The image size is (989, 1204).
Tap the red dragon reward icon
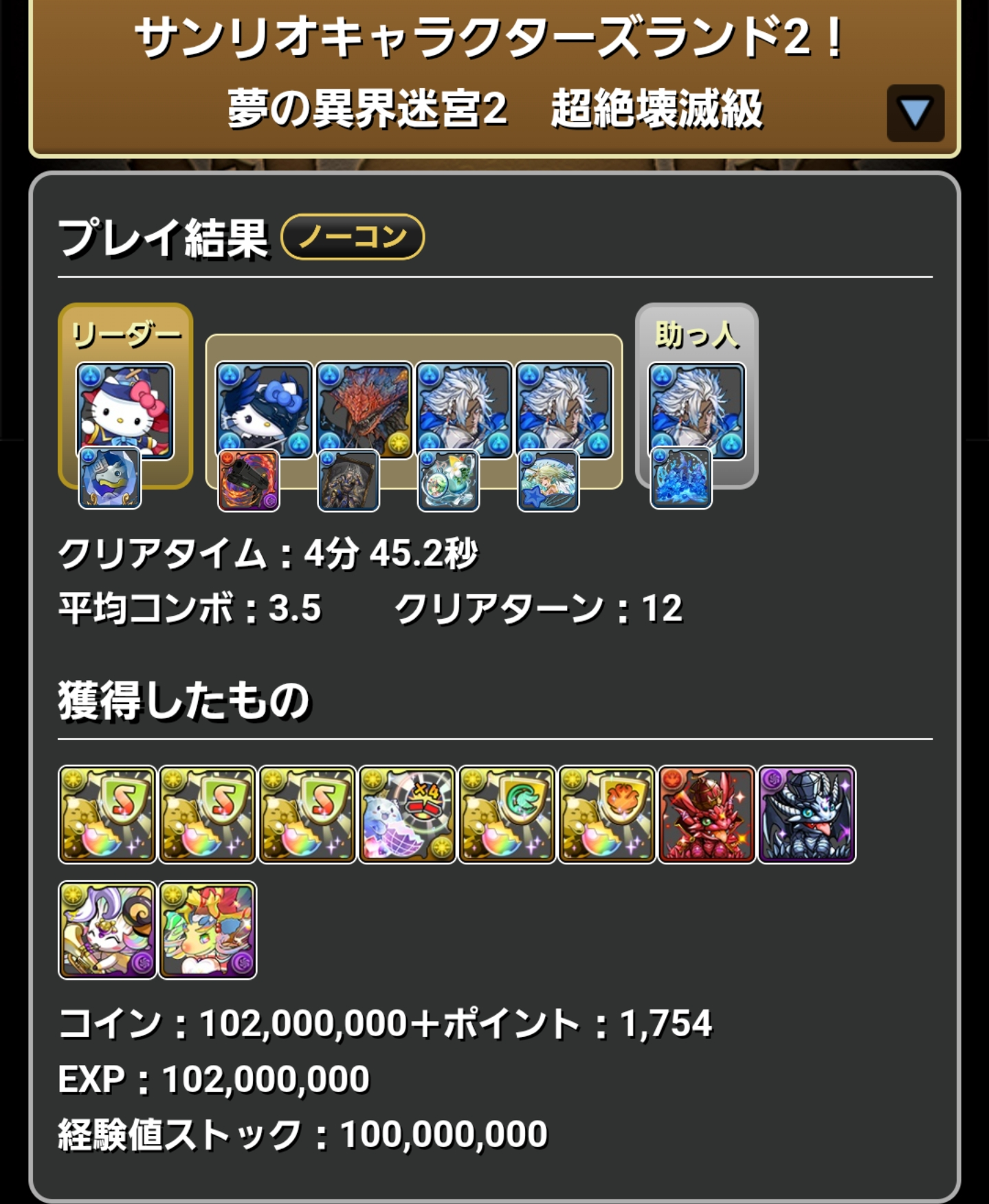tap(707, 814)
